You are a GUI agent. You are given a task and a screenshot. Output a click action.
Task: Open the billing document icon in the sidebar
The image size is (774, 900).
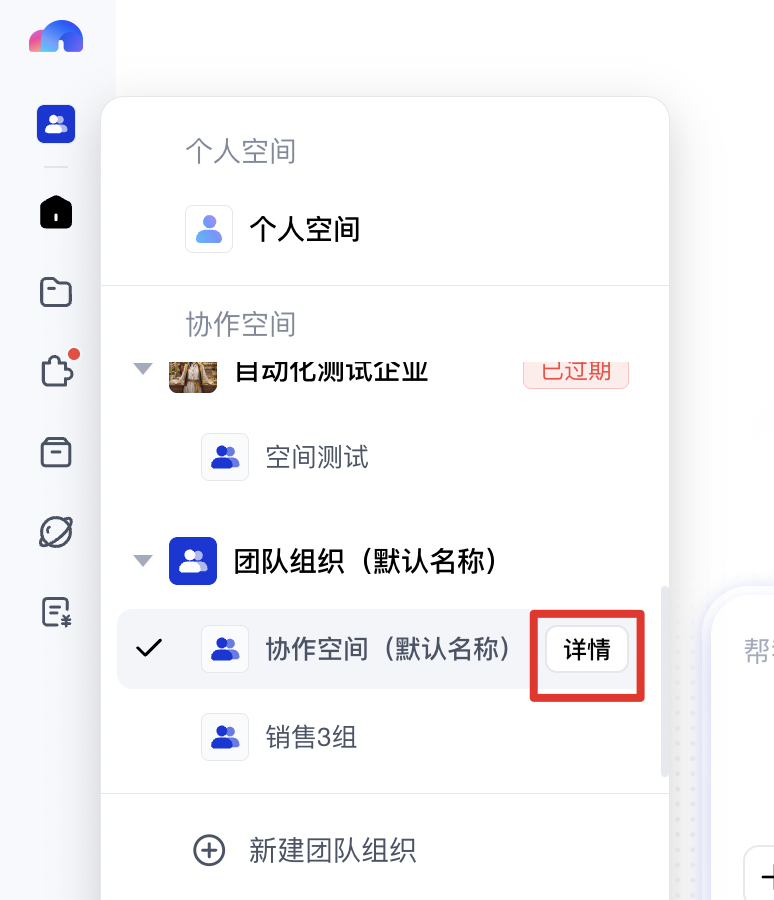[x=56, y=612]
